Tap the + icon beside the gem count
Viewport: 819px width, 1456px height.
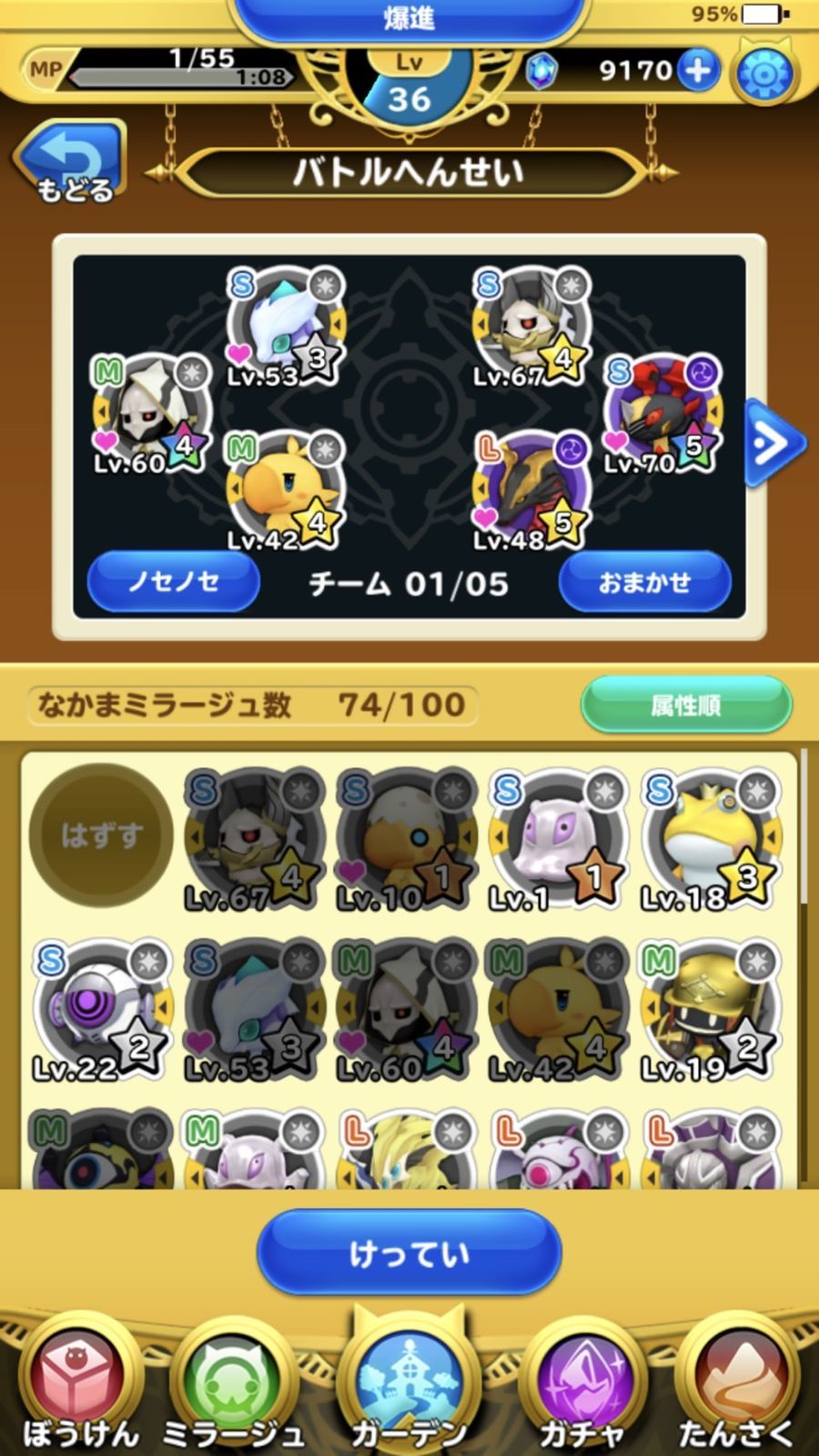coord(697,70)
